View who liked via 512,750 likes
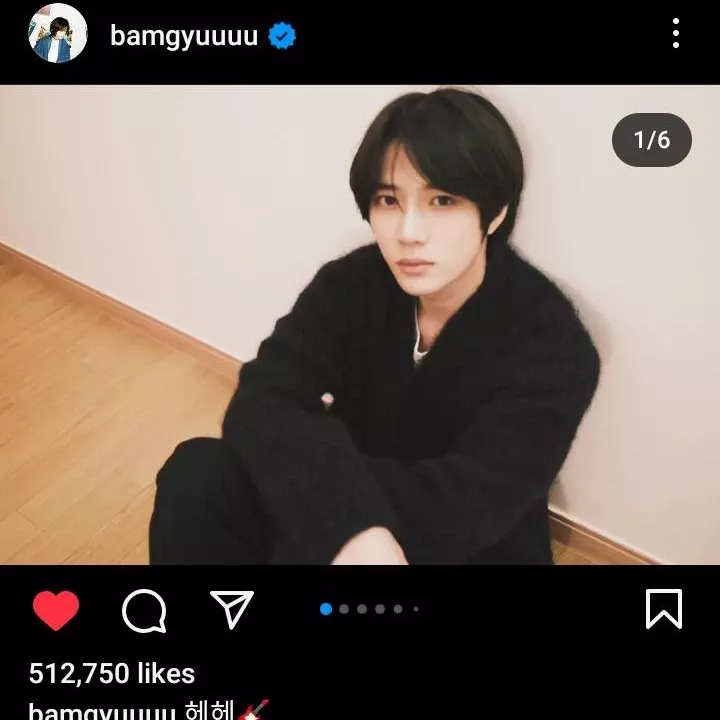Viewport: 720px width, 720px height. click(112, 673)
